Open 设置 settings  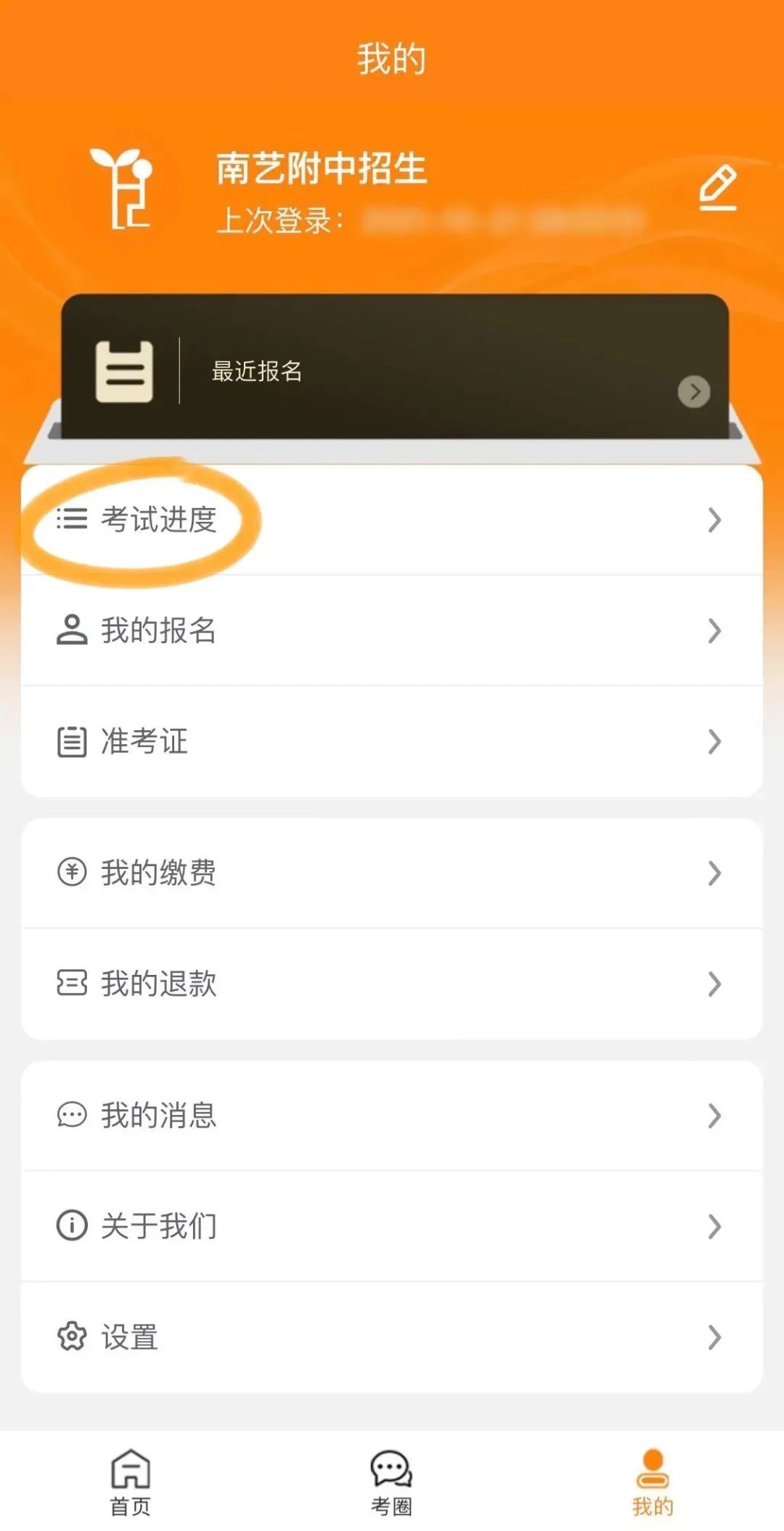pyautogui.click(x=392, y=1336)
